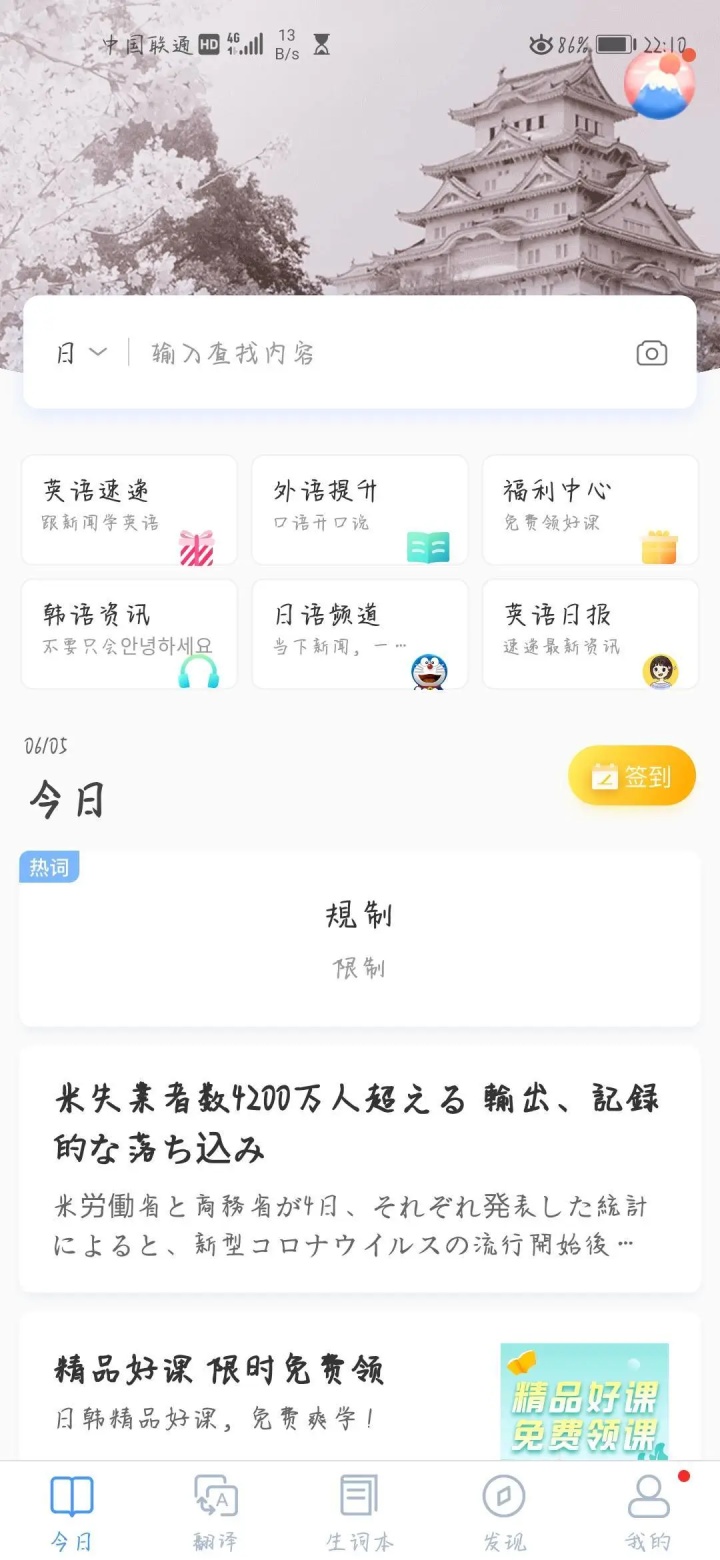Image resolution: width=720 pixels, height=1560 pixels.
Task: Open the 日语频道 card
Action: click(x=360, y=634)
